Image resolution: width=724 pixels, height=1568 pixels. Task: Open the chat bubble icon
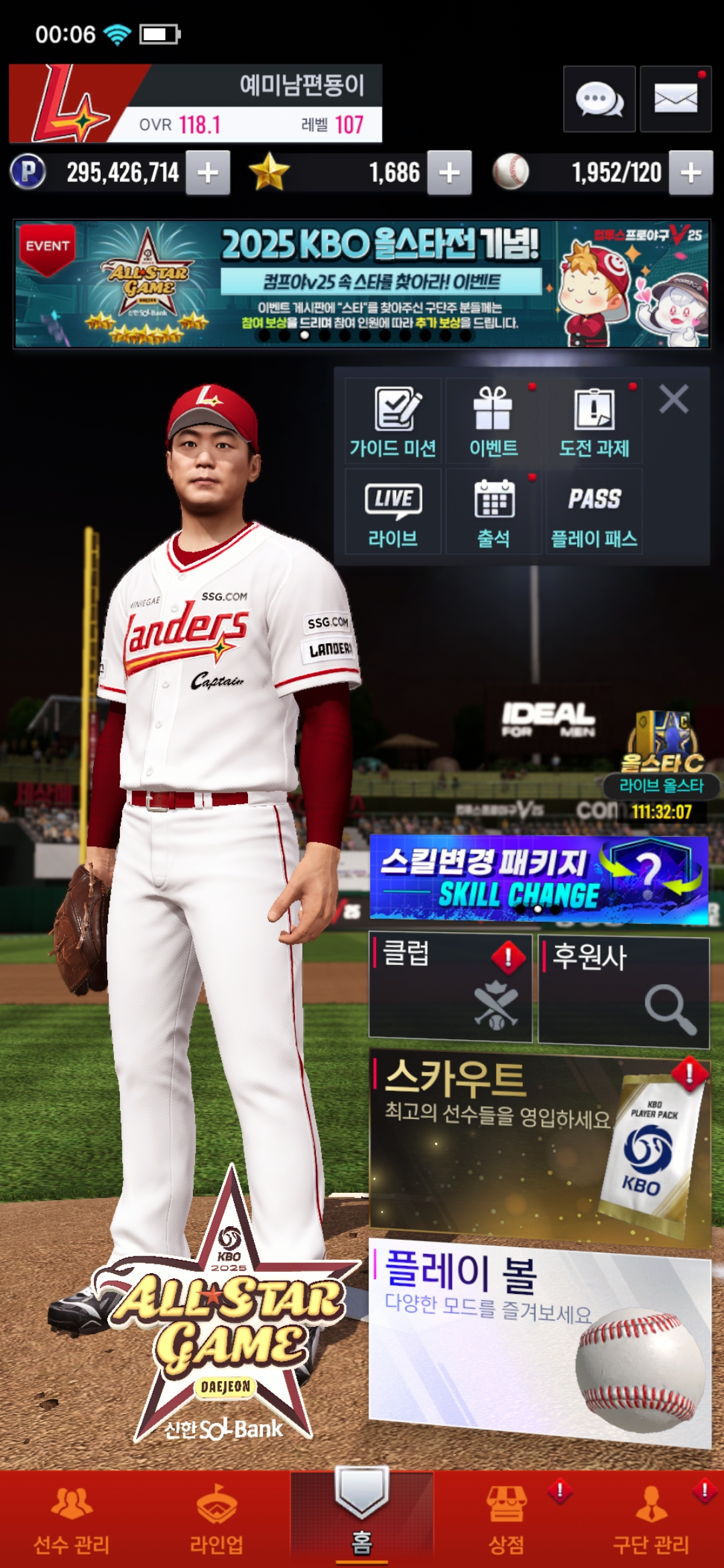coord(599,99)
